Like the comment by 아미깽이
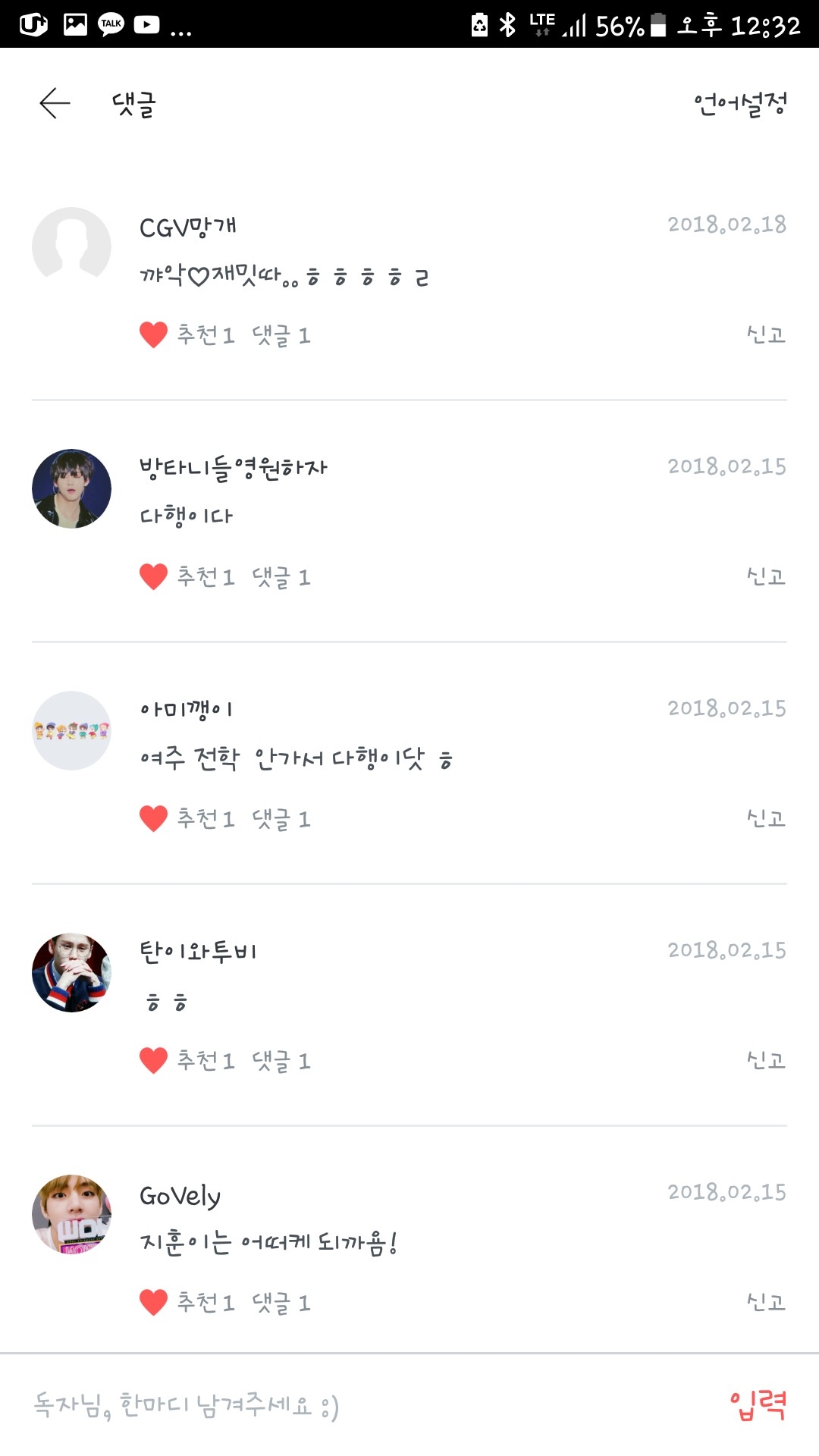This screenshot has width=819, height=1456. pos(154,818)
